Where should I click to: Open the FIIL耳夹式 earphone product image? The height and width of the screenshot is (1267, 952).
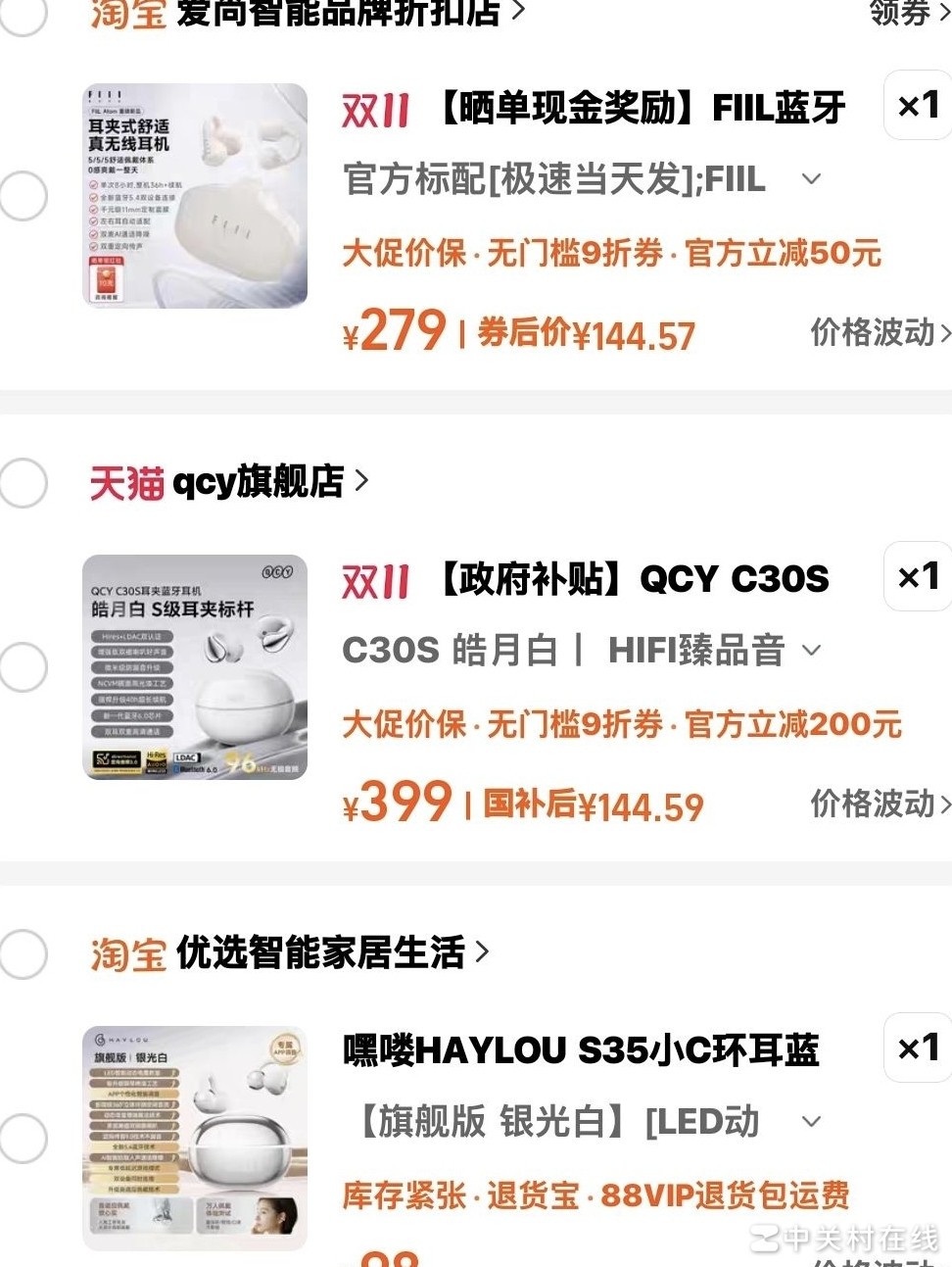(195, 196)
